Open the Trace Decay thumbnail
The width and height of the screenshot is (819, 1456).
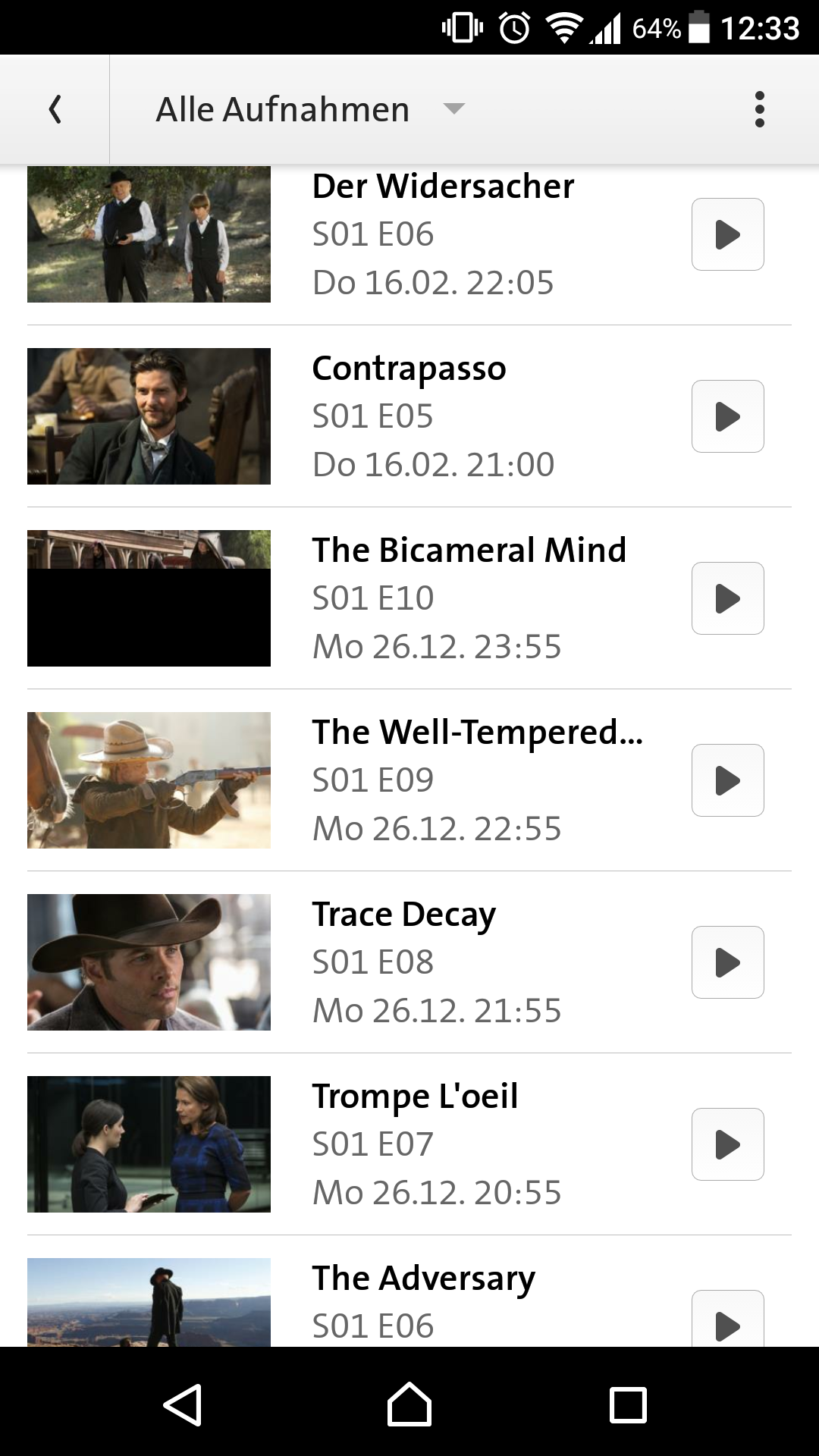pos(149,962)
